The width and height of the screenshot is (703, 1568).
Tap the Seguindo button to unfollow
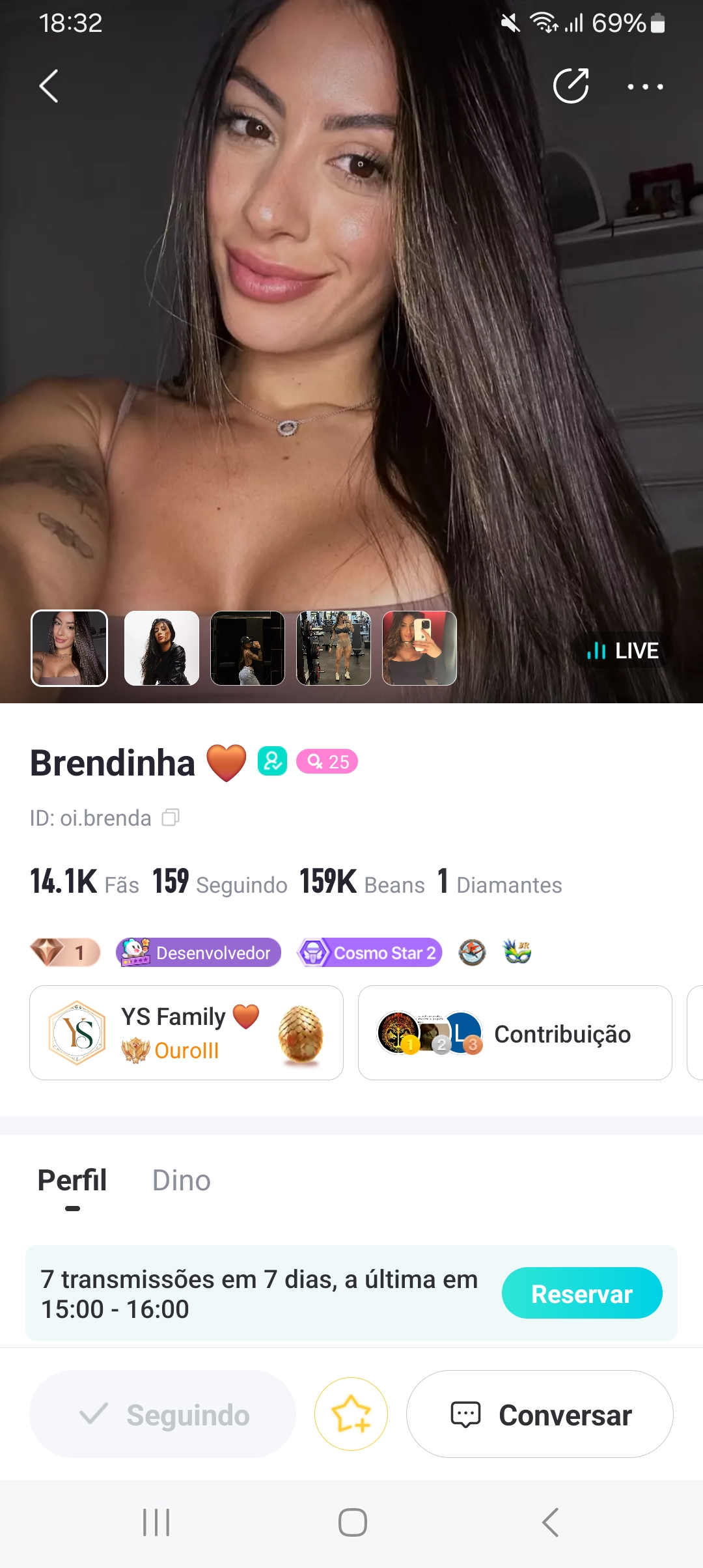click(x=163, y=1414)
